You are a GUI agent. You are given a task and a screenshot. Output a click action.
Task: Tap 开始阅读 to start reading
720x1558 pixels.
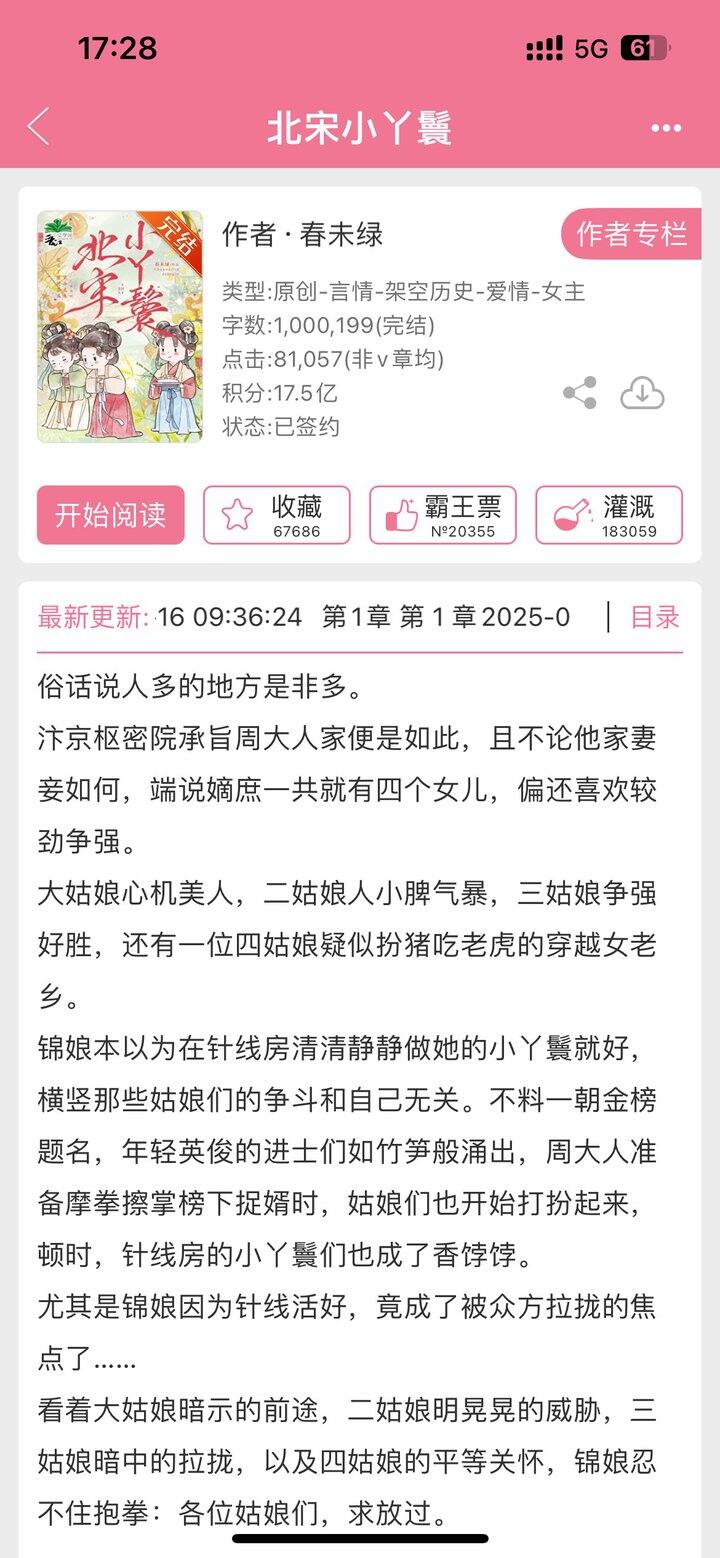(111, 515)
